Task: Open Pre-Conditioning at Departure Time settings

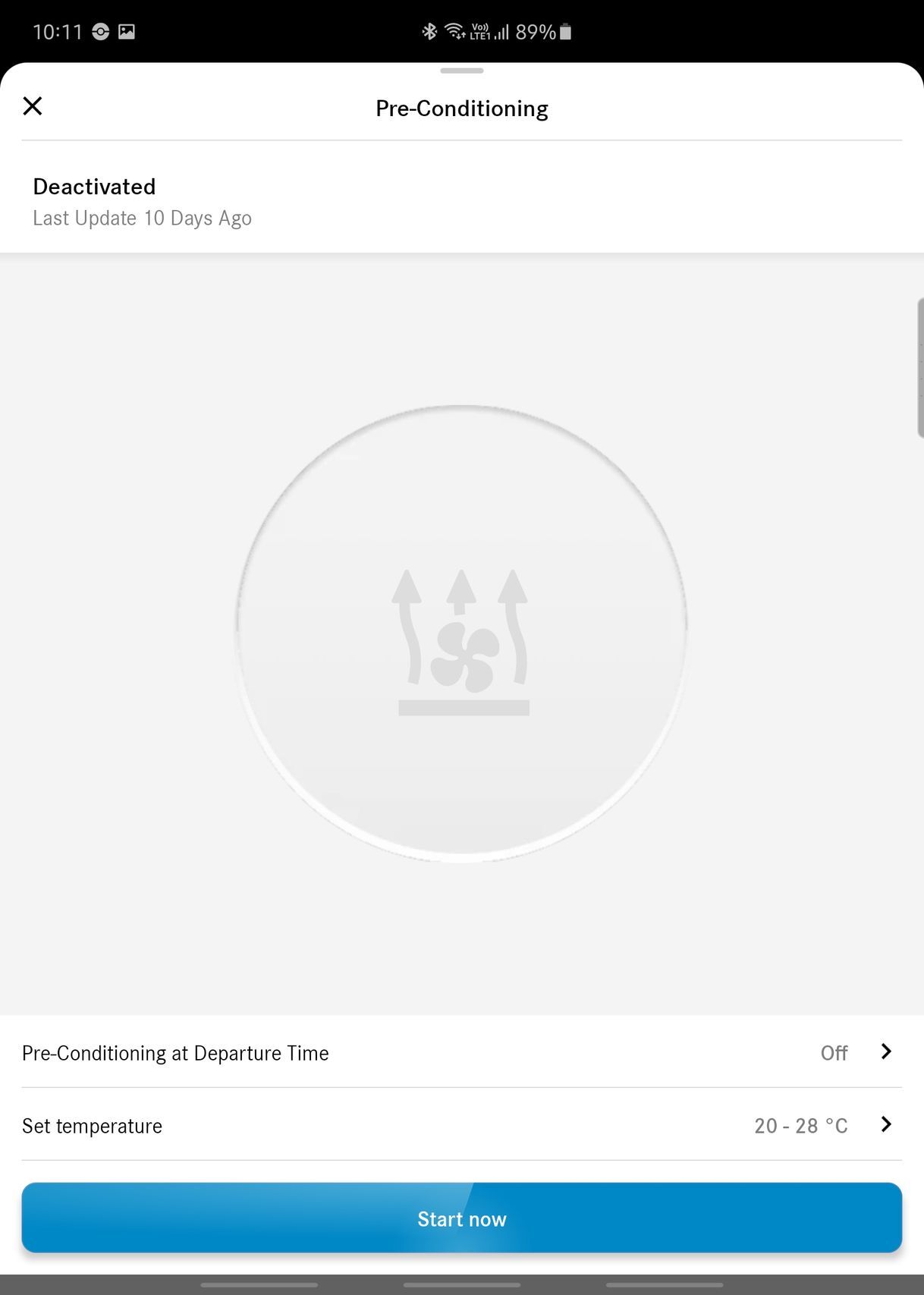Action: [x=461, y=1052]
